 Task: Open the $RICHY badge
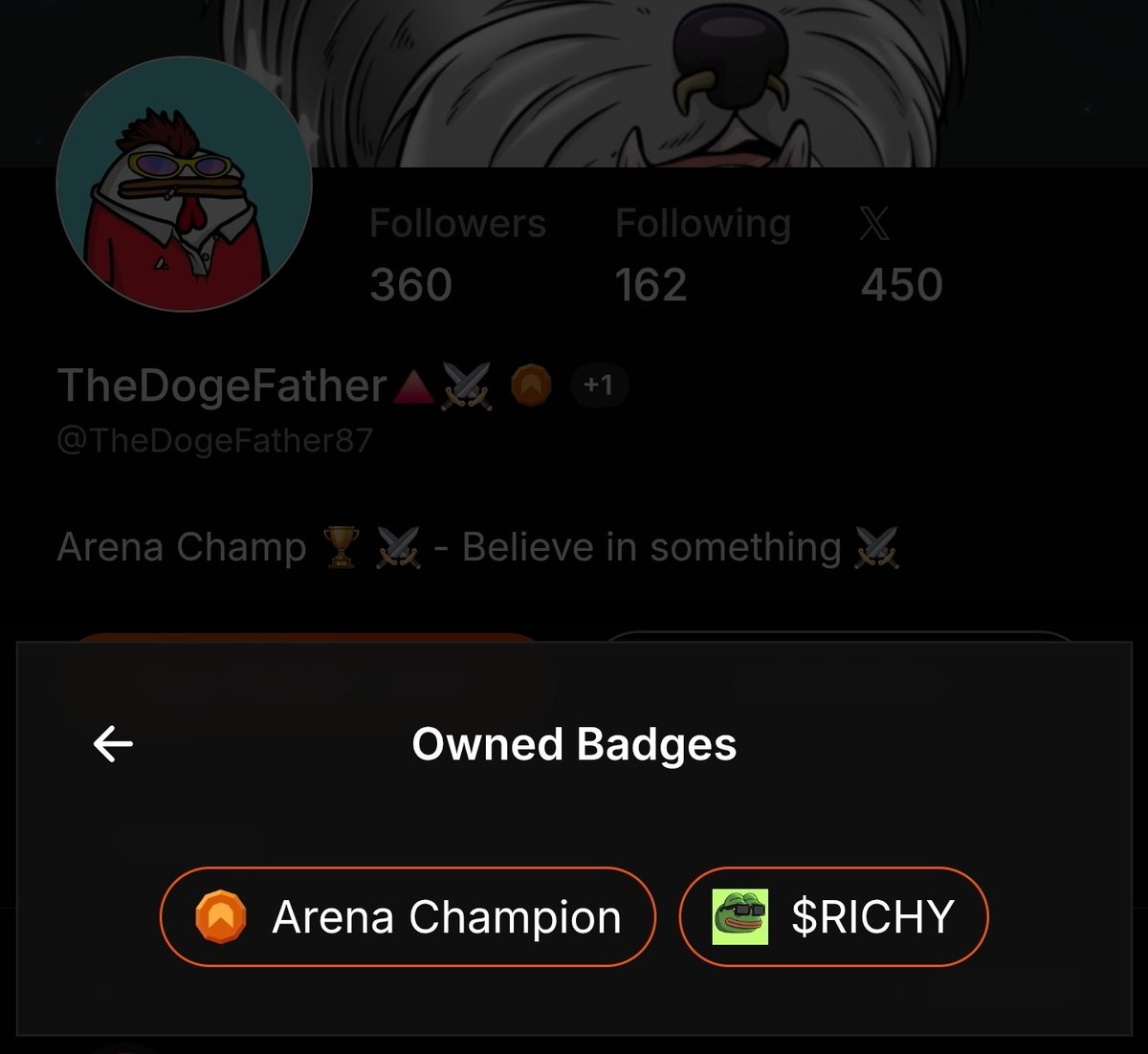coord(832,916)
